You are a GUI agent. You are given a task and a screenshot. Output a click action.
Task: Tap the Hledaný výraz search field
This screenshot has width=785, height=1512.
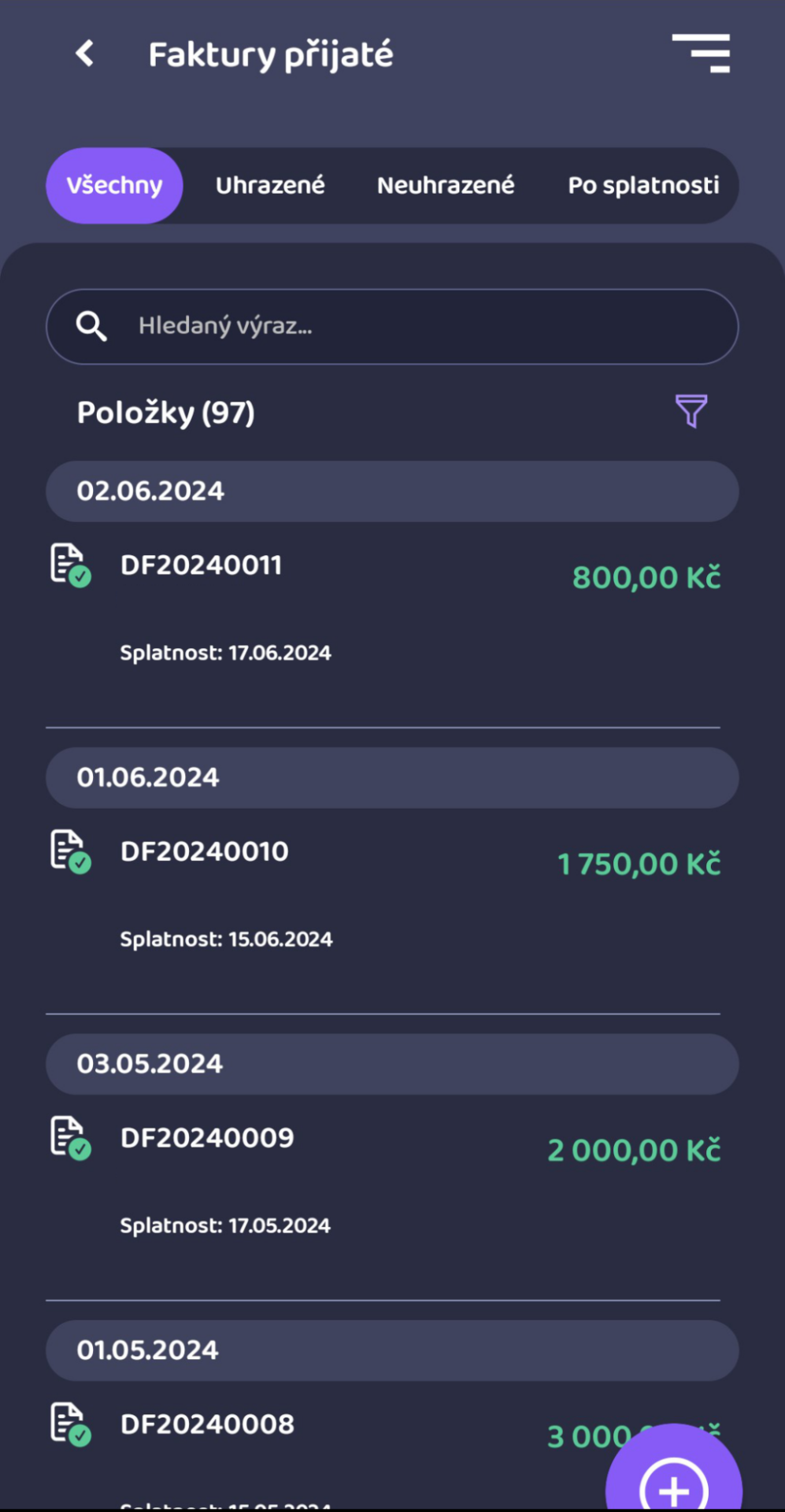pyautogui.click(x=392, y=326)
